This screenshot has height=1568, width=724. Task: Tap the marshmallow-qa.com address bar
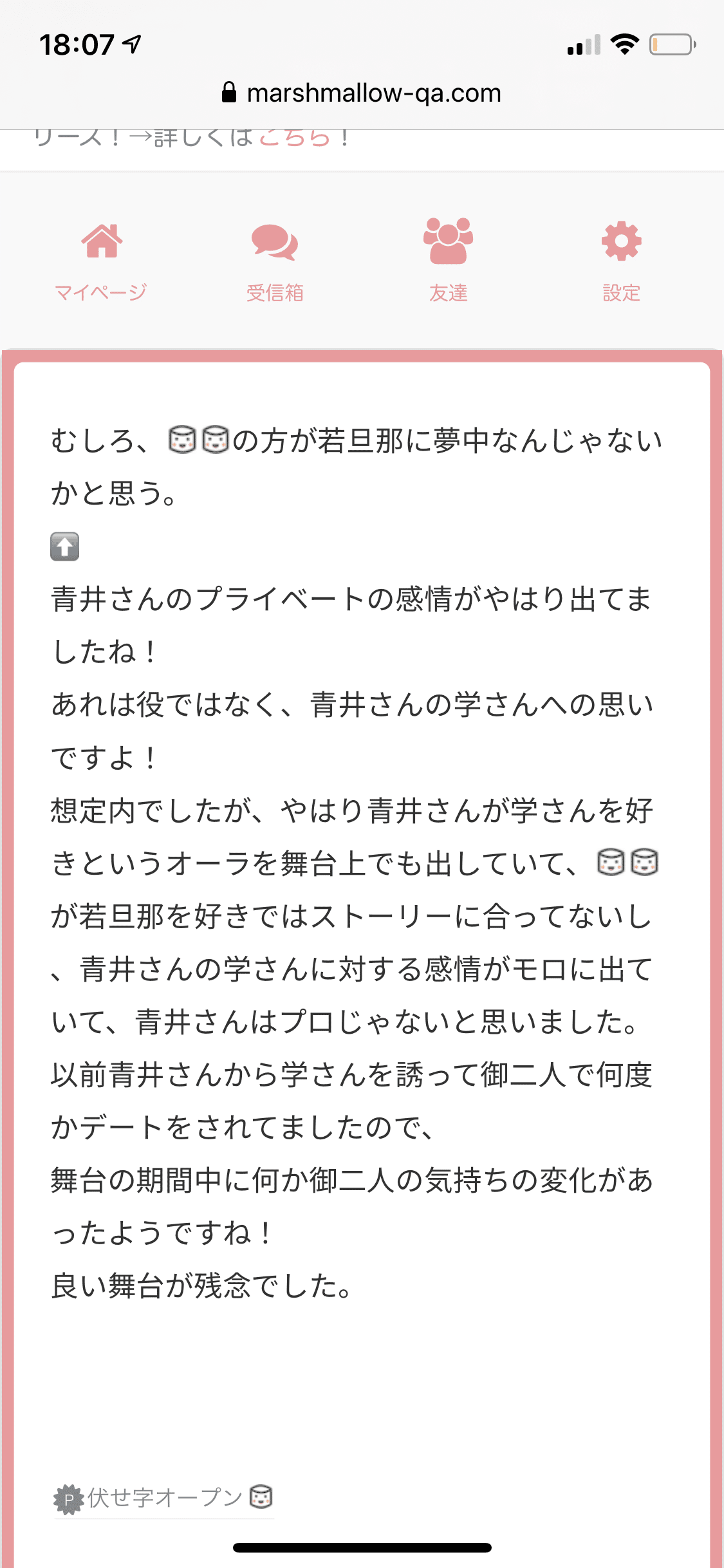[x=362, y=93]
